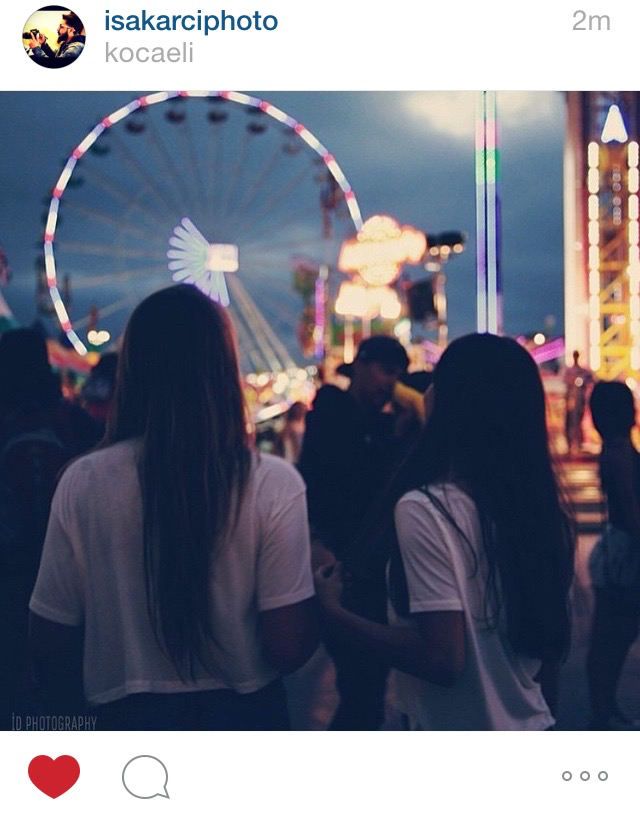Viewport: 640px width, 813px height.
Task: Tap the ferris wheel post photo
Action: pos(320,410)
